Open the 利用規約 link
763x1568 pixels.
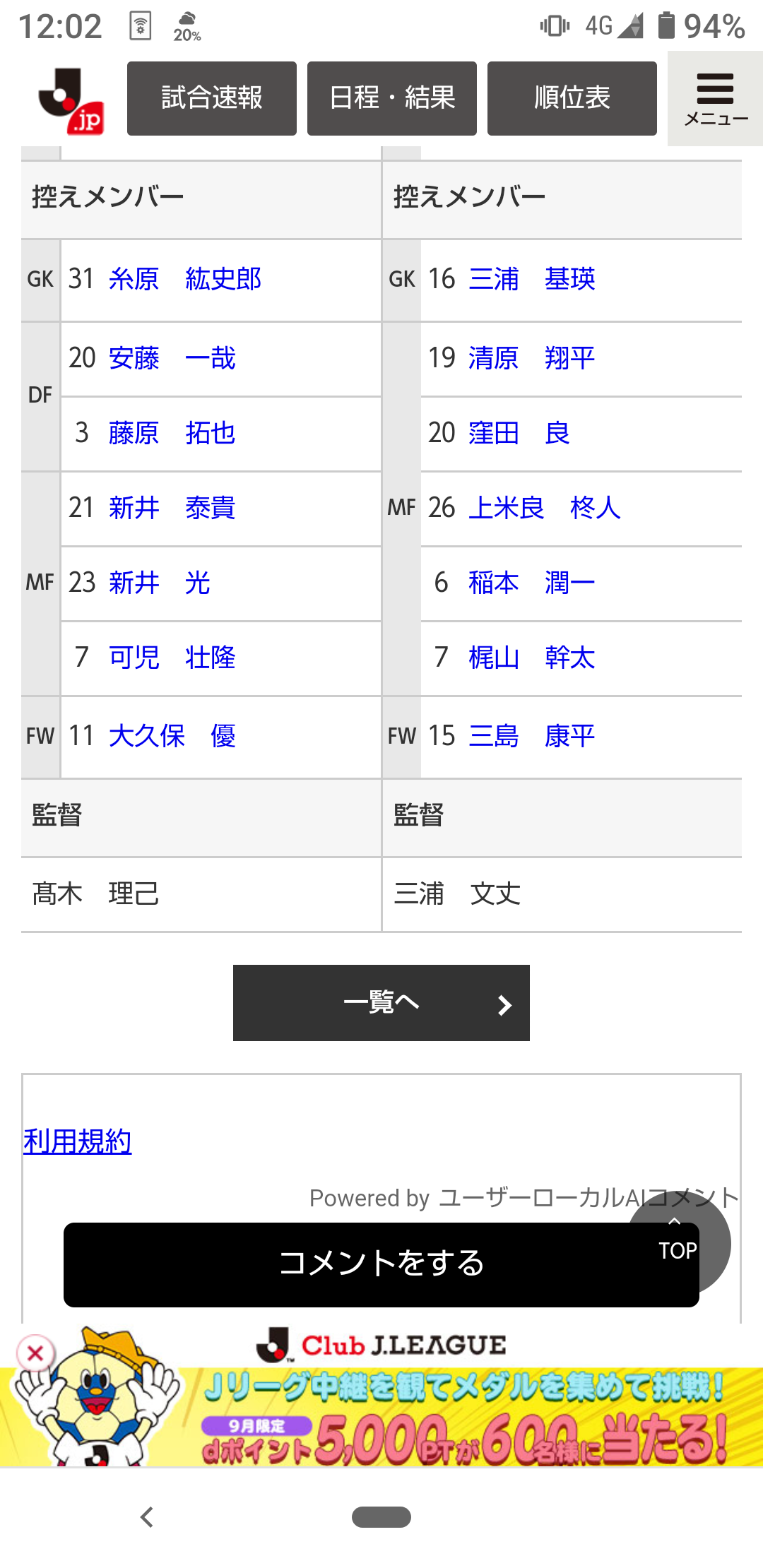pos(78,1141)
